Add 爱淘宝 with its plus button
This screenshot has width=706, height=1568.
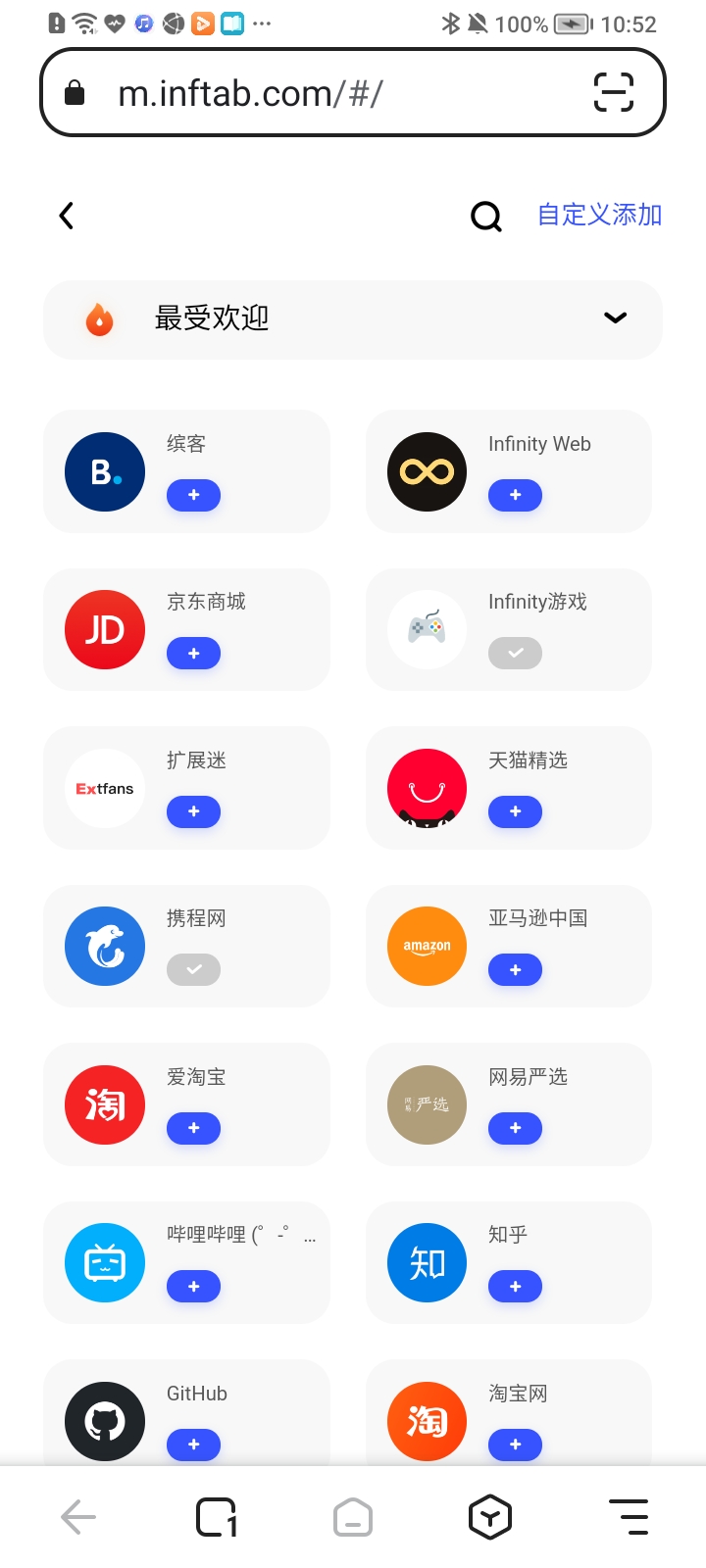click(x=193, y=1128)
